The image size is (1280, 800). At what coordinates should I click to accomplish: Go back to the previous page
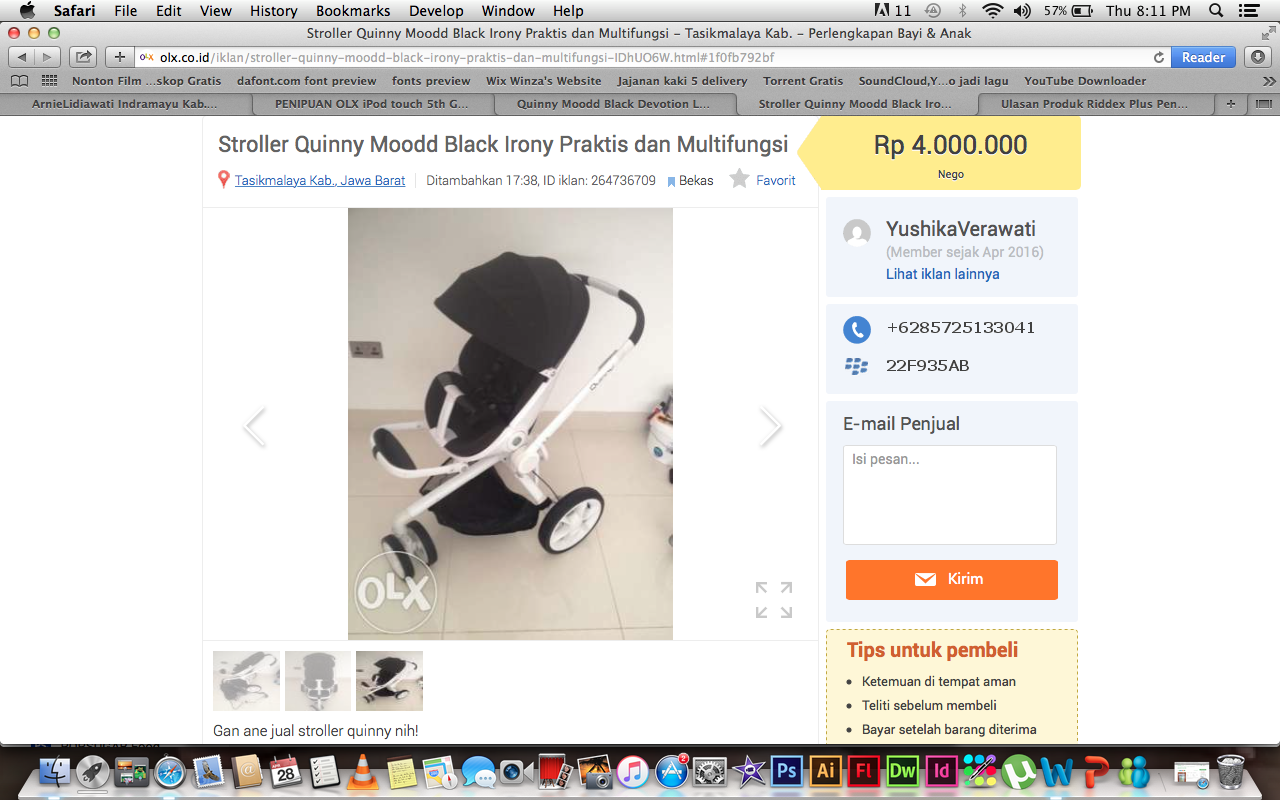click(22, 57)
